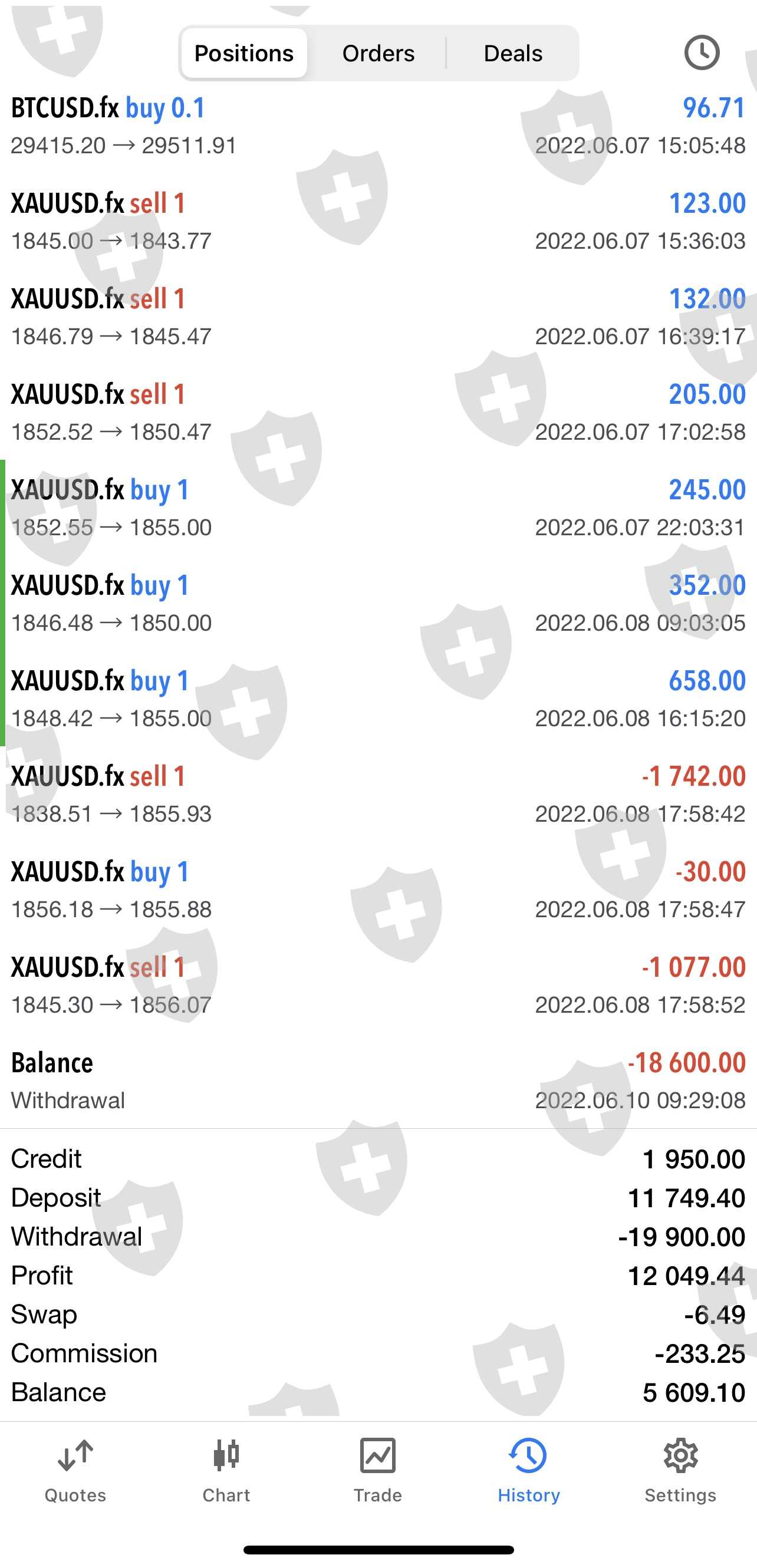Expand XAUUSD.fx buy with profit 658.00

[x=377, y=699]
